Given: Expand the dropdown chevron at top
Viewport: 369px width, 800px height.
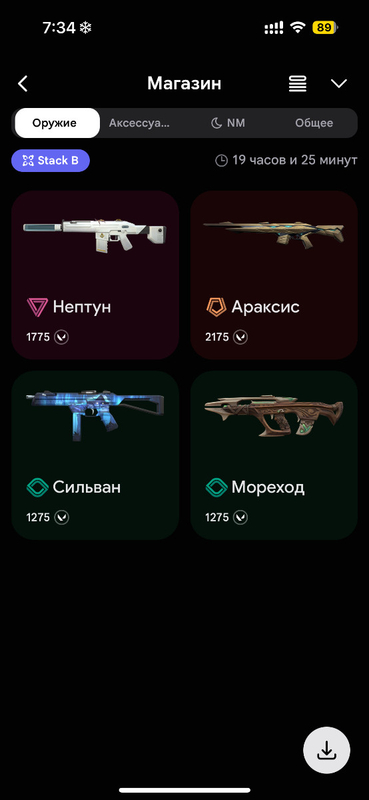Looking at the screenshot, I should click(x=339, y=84).
